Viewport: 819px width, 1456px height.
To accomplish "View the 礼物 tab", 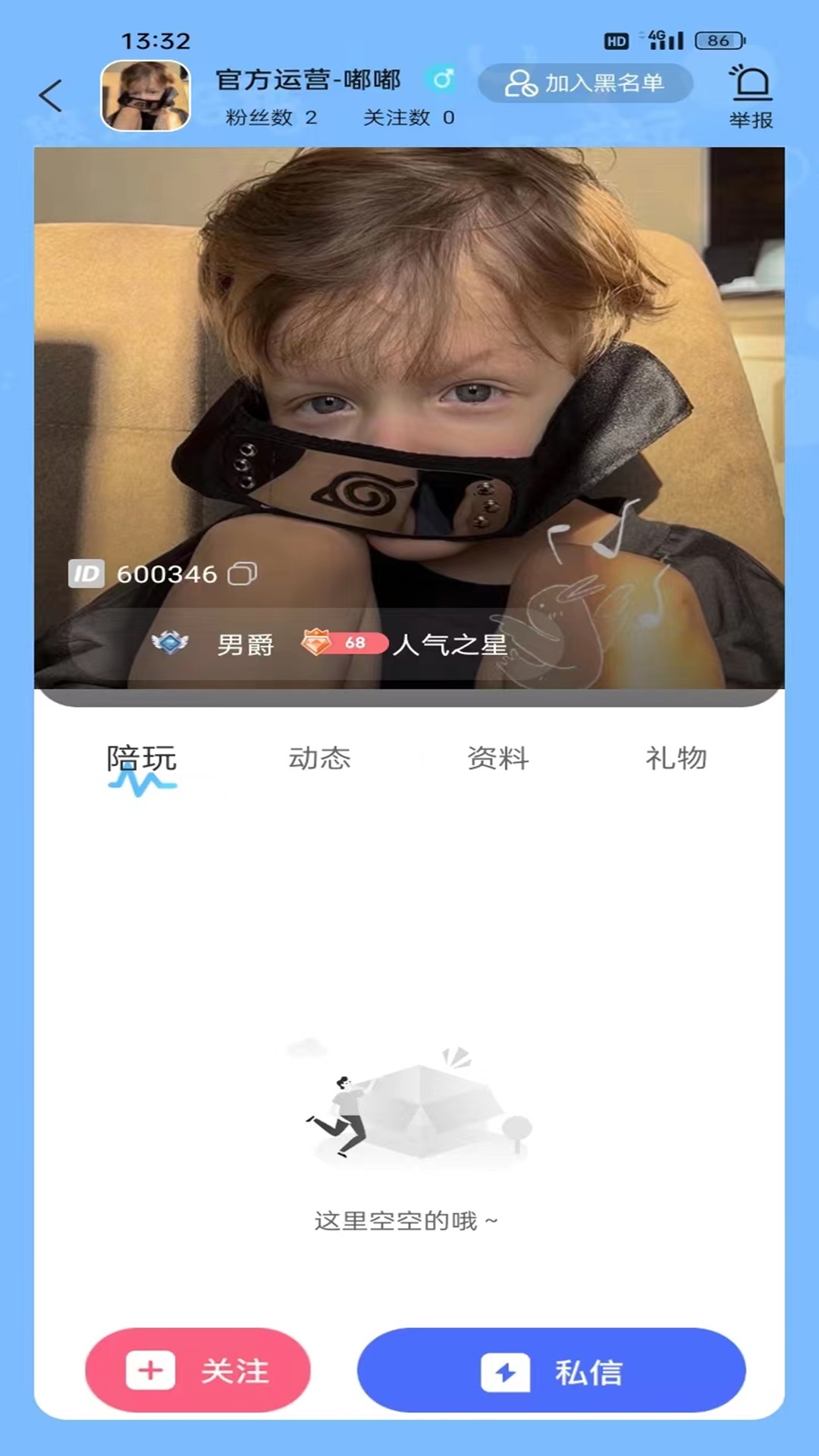I will pos(676,758).
